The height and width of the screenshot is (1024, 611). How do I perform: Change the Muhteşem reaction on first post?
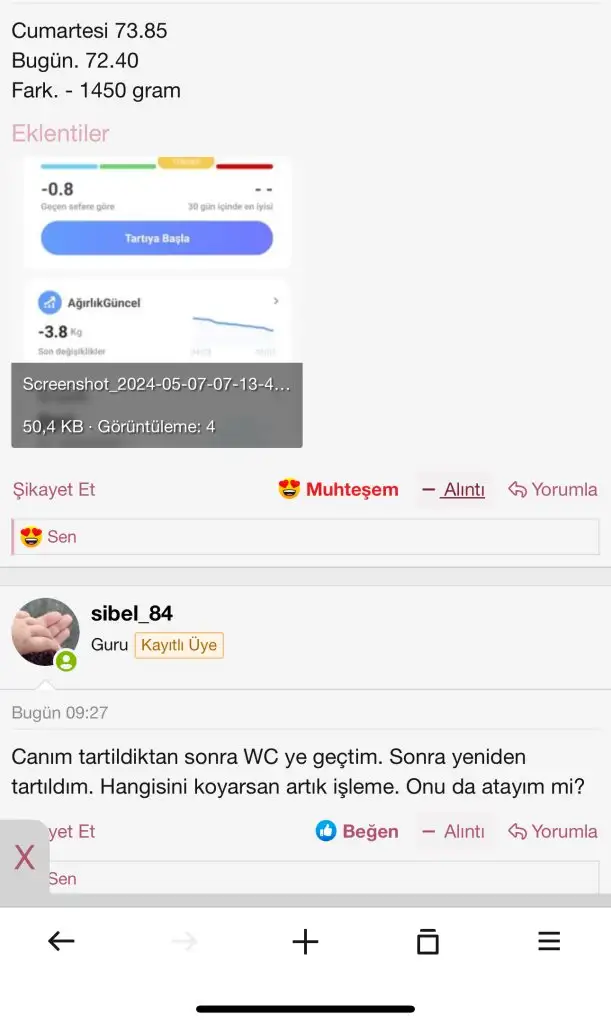(x=338, y=490)
